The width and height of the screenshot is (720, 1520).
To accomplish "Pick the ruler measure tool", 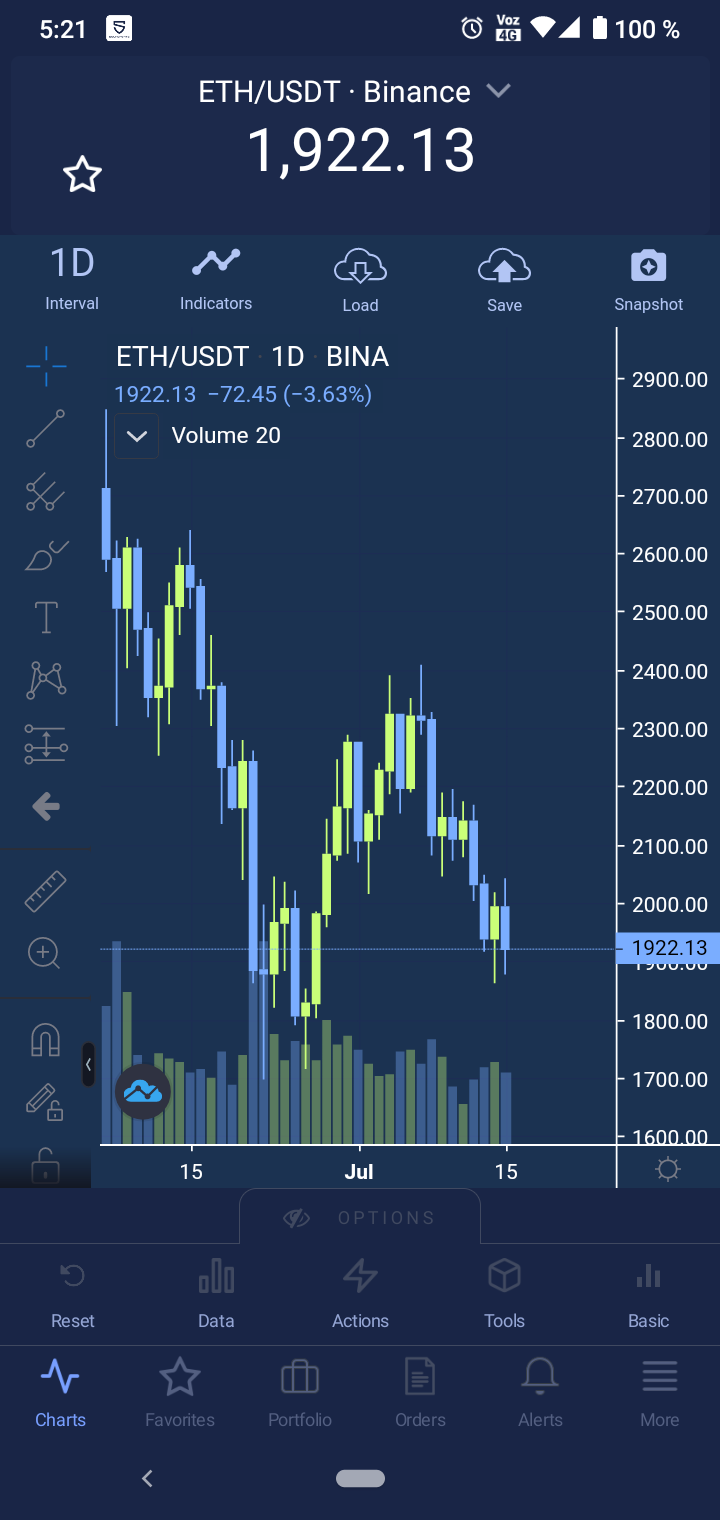I will (46, 891).
